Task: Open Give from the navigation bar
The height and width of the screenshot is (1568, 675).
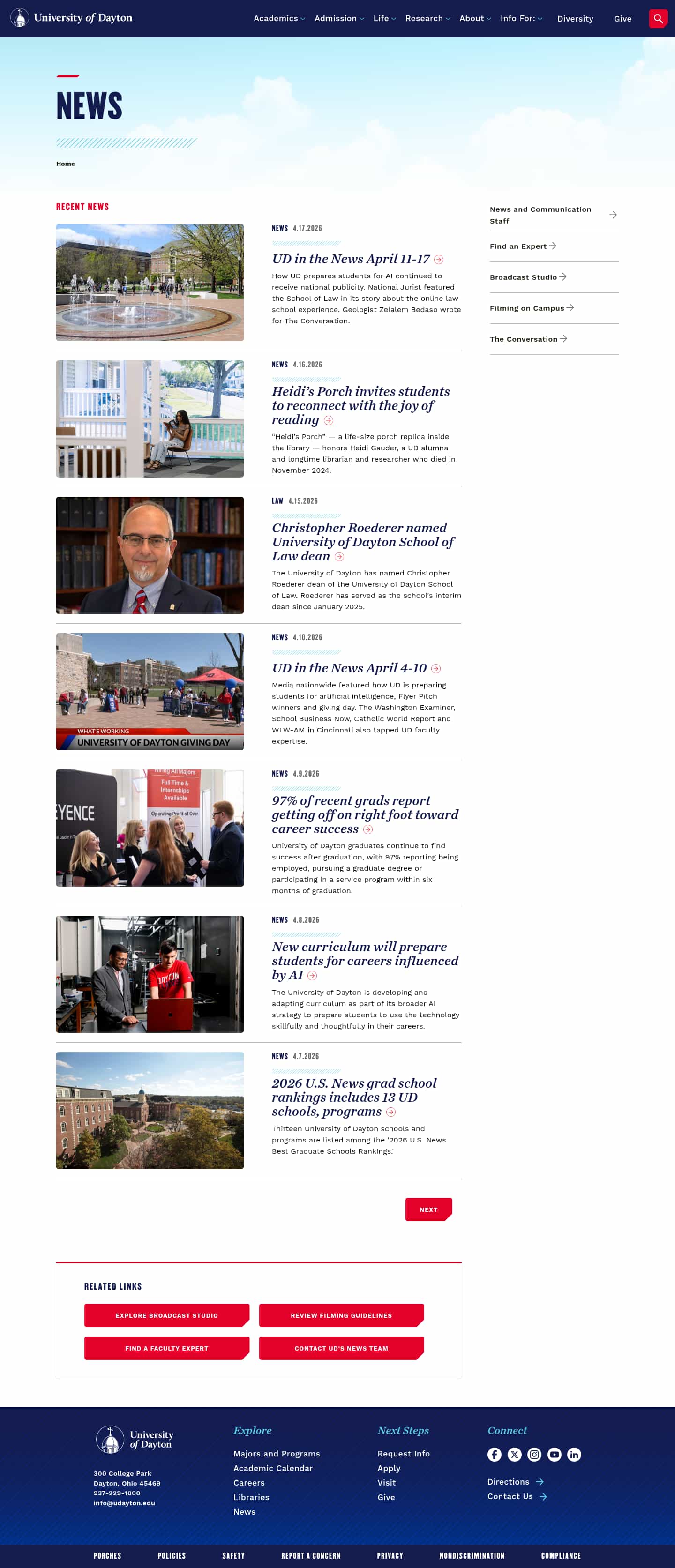Action: (x=622, y=18)
